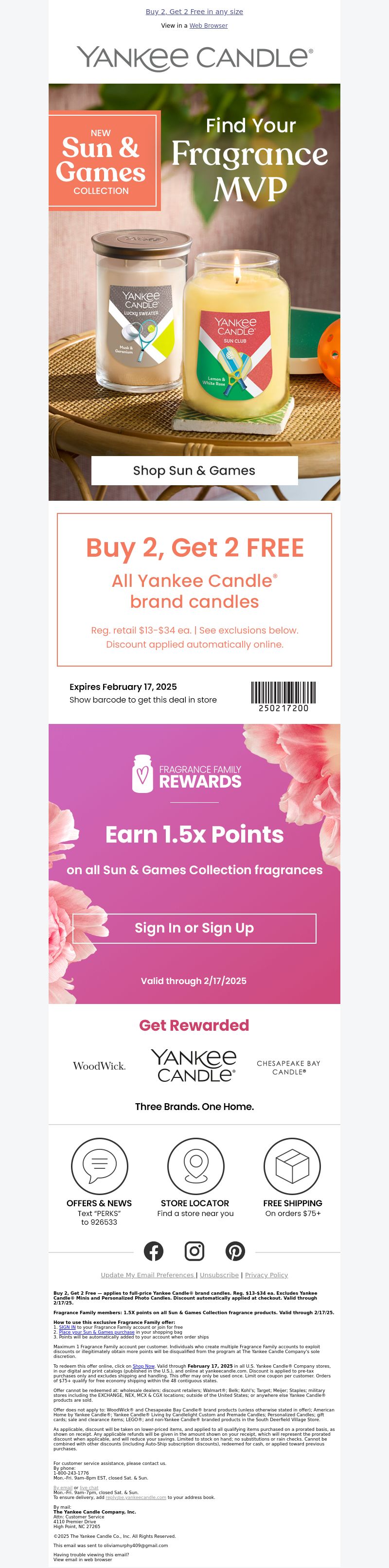Open the Instagram profile icon

coord(194,1251)
